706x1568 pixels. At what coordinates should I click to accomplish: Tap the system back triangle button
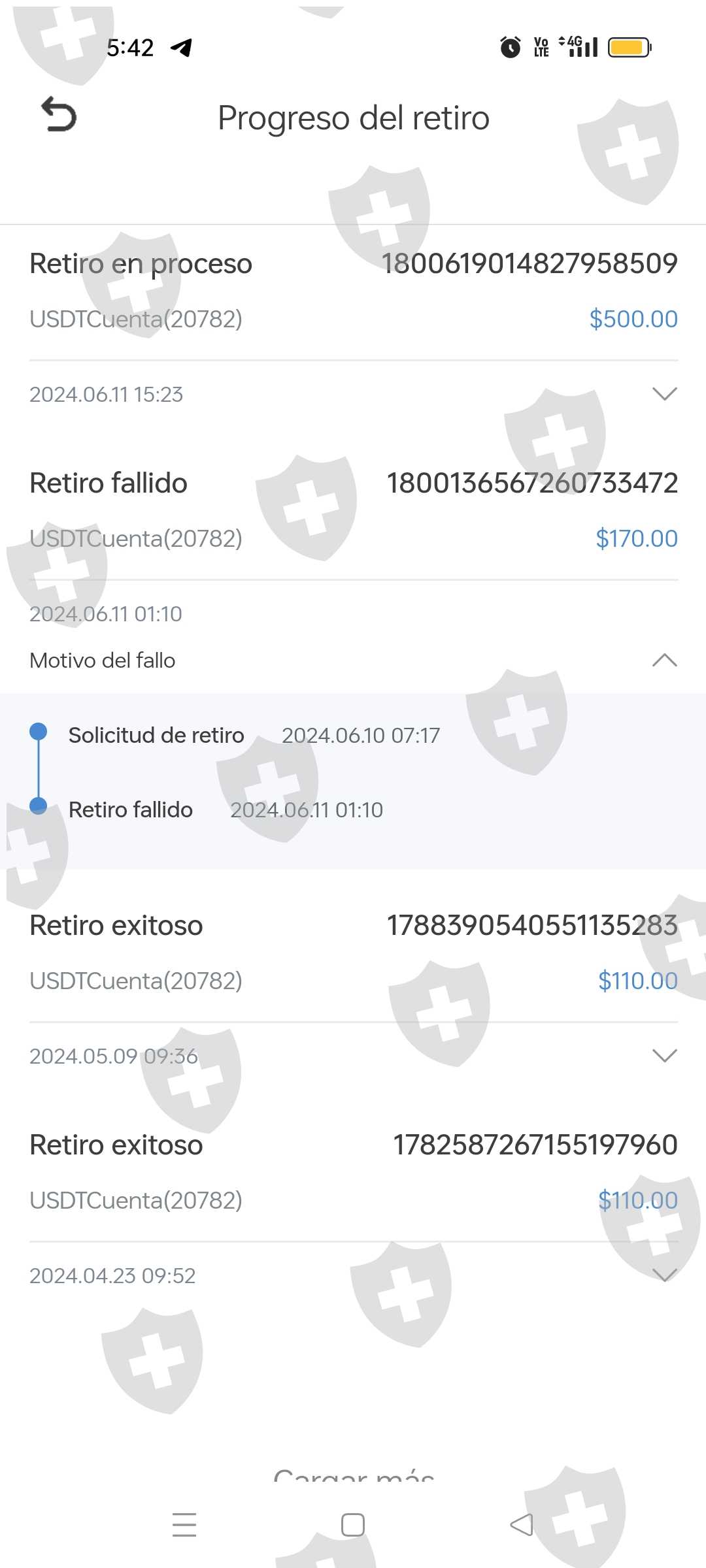(521, 1525)
